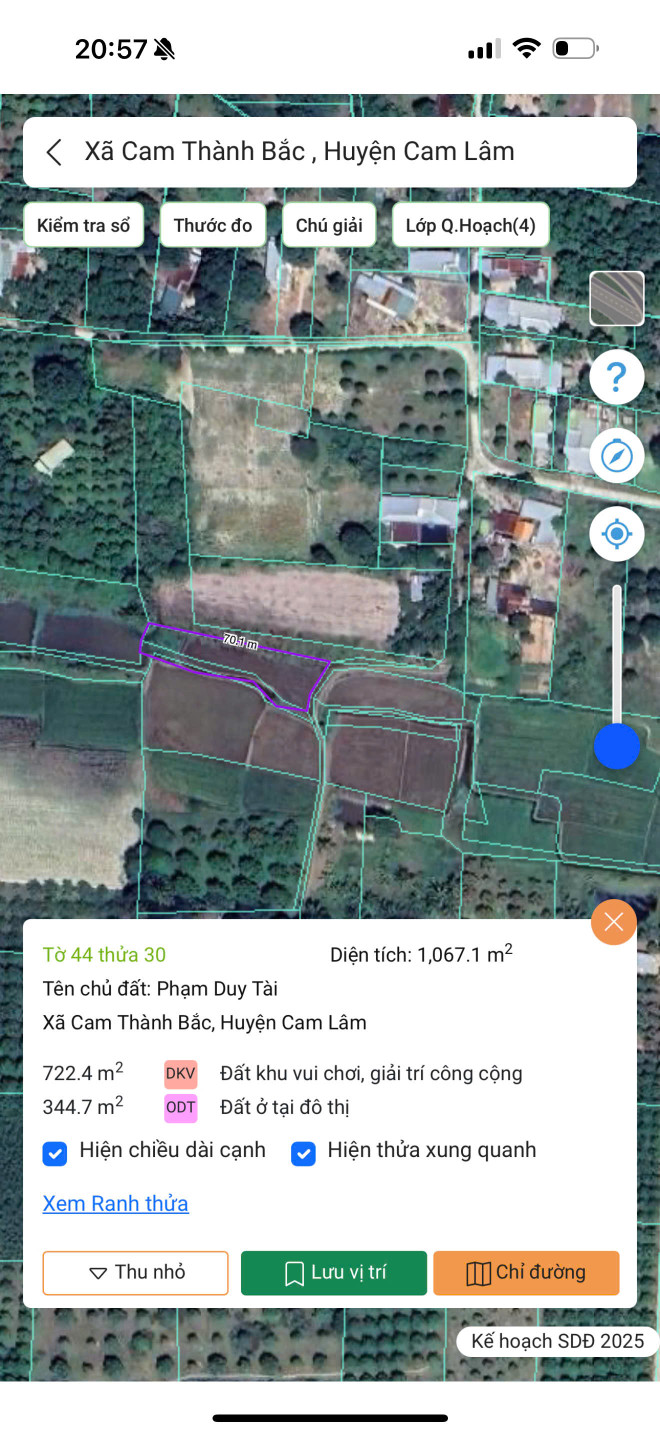
Task: Open the Lớp Q.Hoạch(4) layers
Action: click(x=470, y=225)
